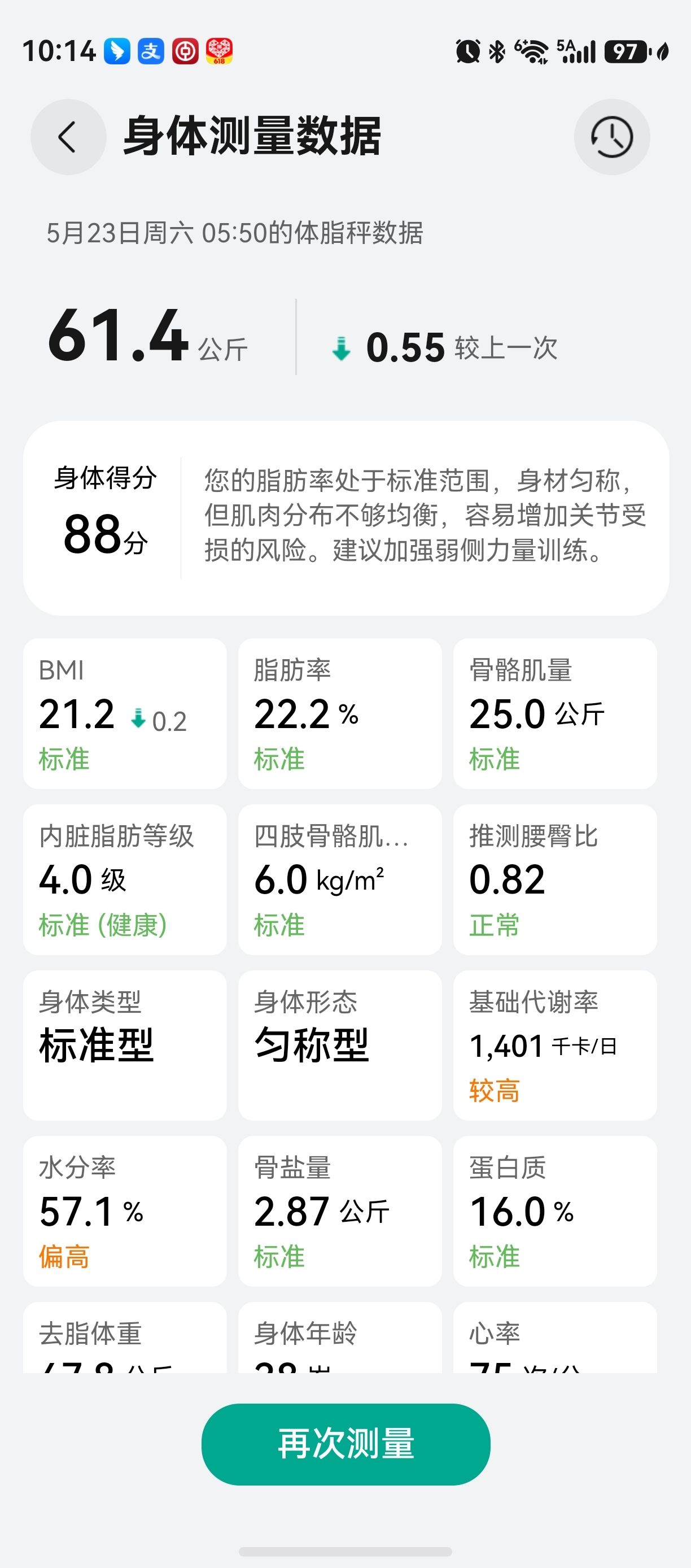Viewport: 691px width, 1568px height.
Task: Open the 骨骼肌量 25.0 公斤 card
Action: [555, 713]
